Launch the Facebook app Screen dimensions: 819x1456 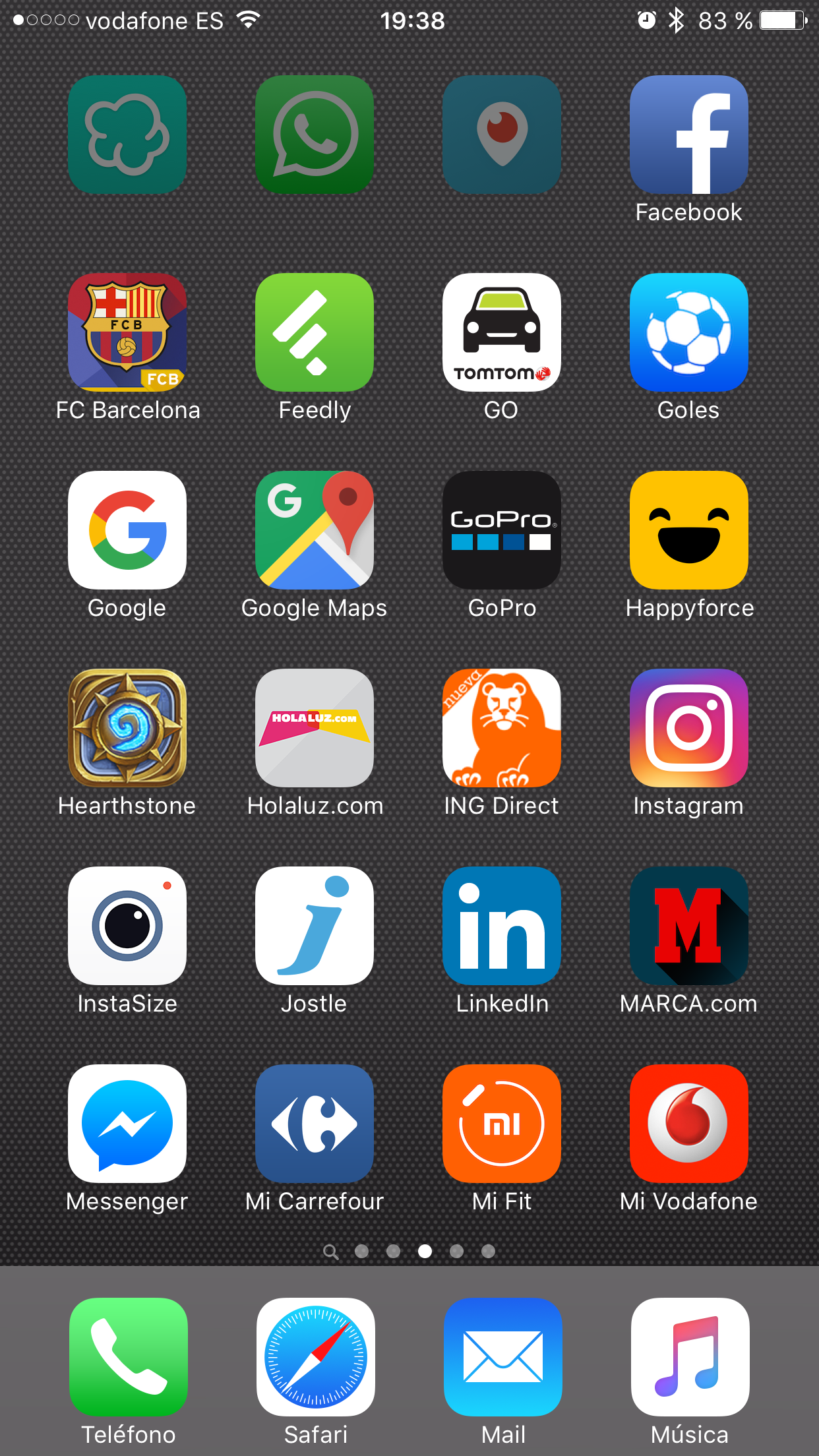click(x=688, y=135)
